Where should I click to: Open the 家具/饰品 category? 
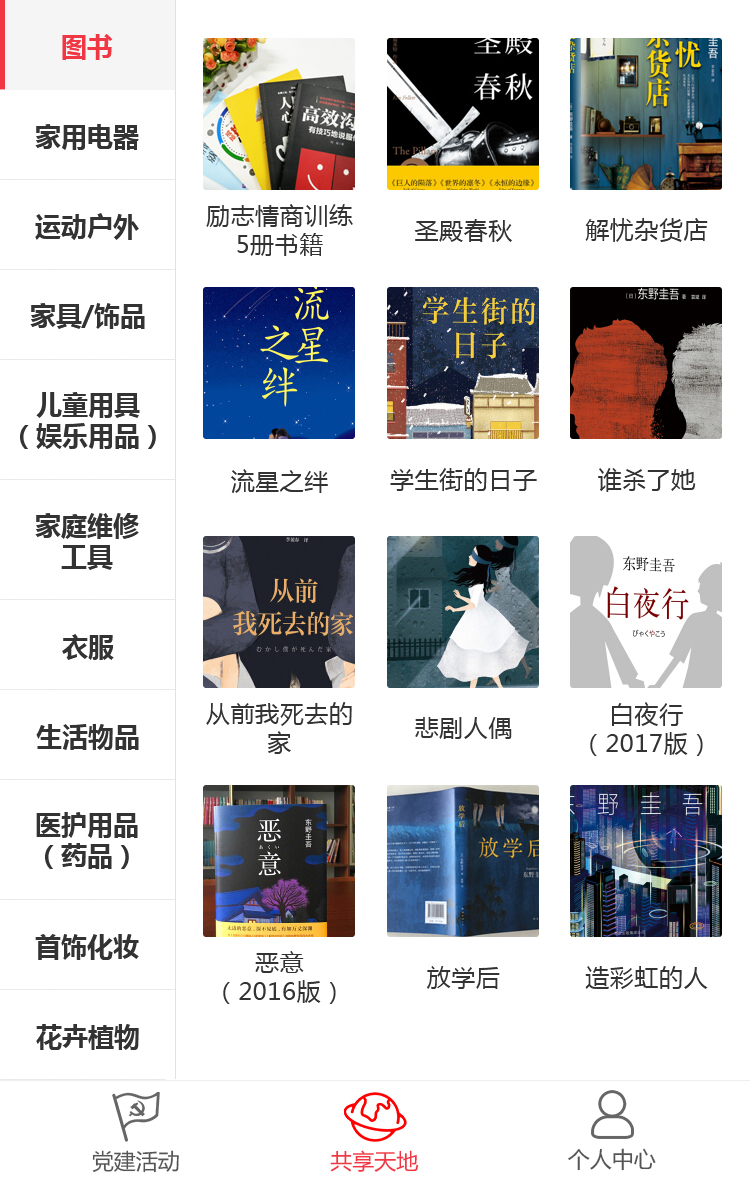click(x=87, y=316)
